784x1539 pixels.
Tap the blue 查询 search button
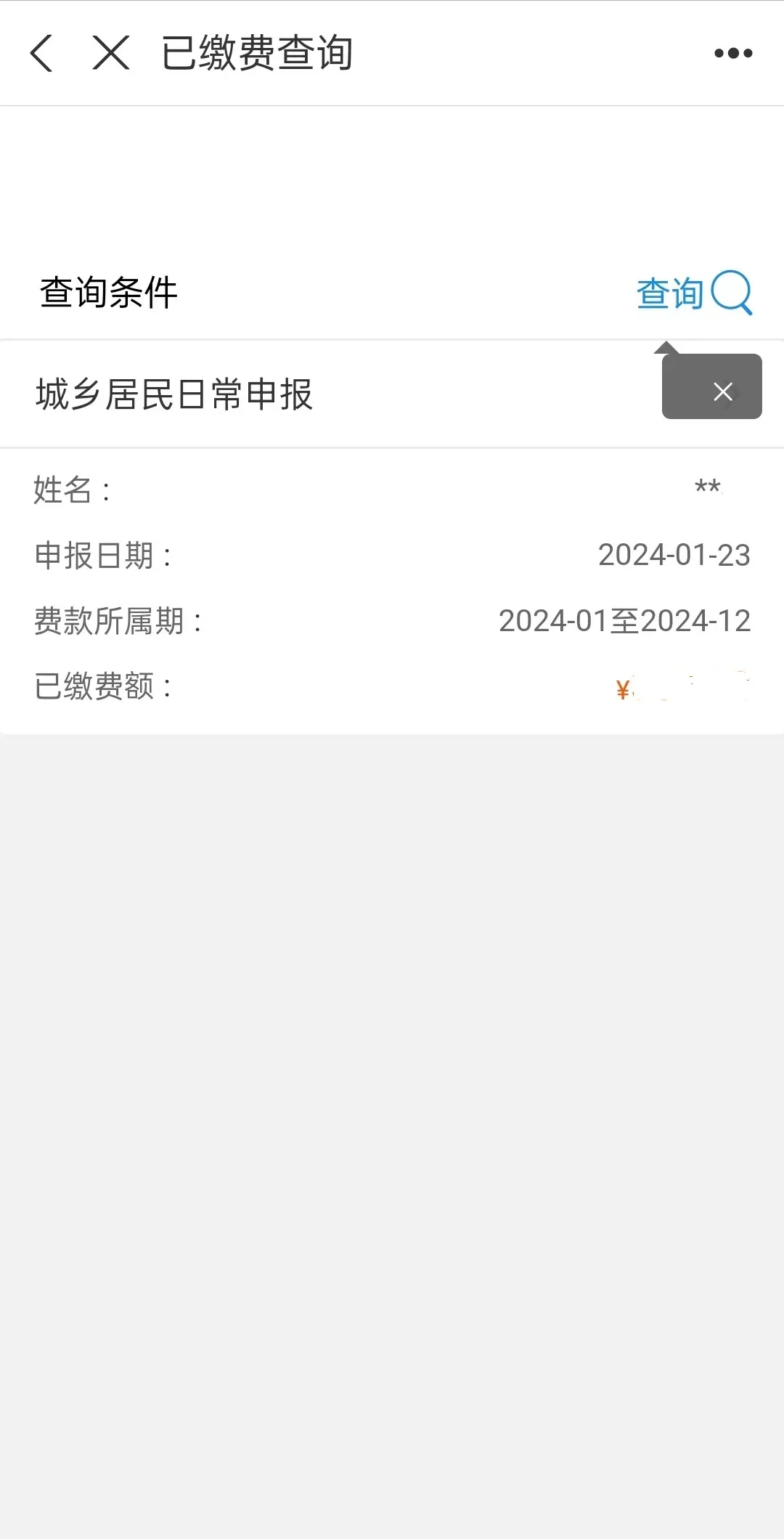click(x=694, y=293)
